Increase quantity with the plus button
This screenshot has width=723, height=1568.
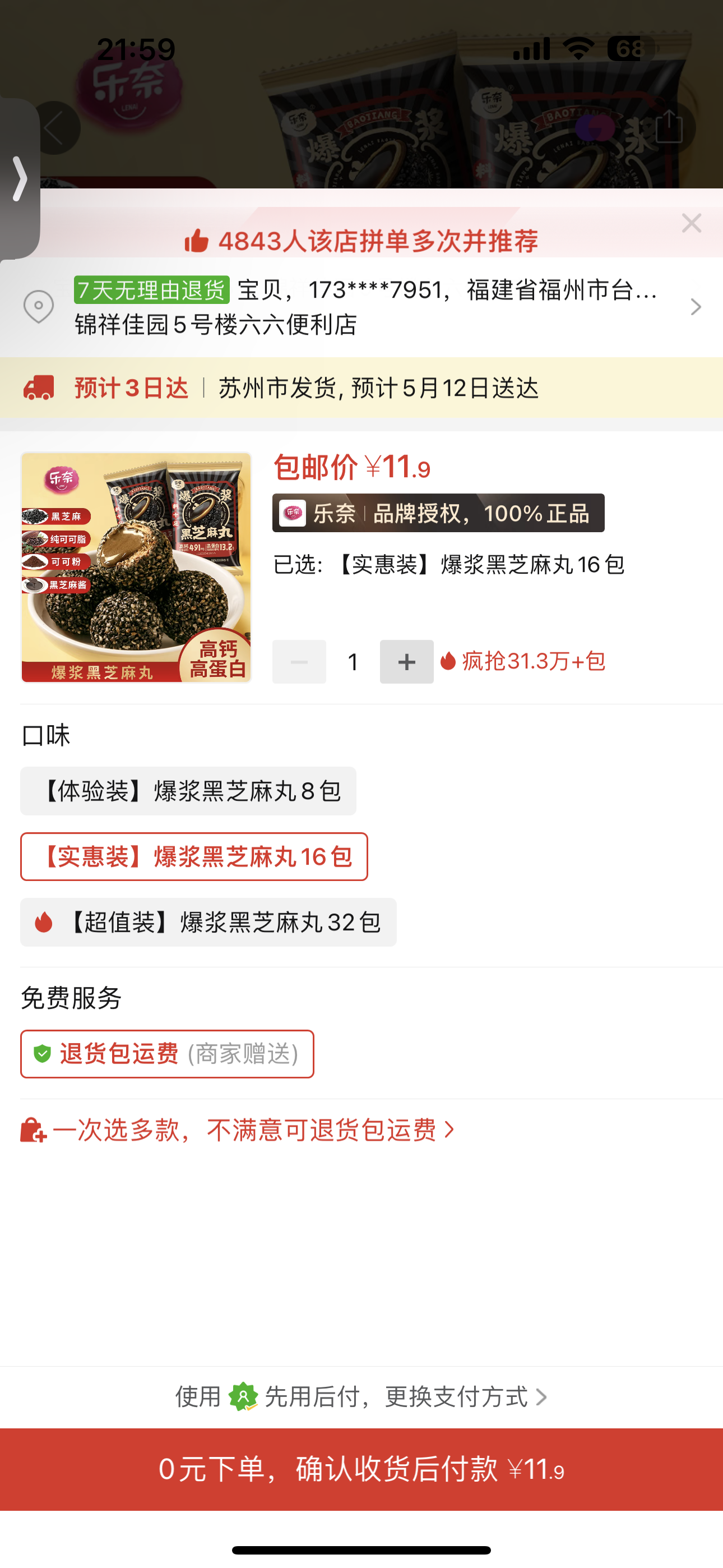tap(406, 662)
